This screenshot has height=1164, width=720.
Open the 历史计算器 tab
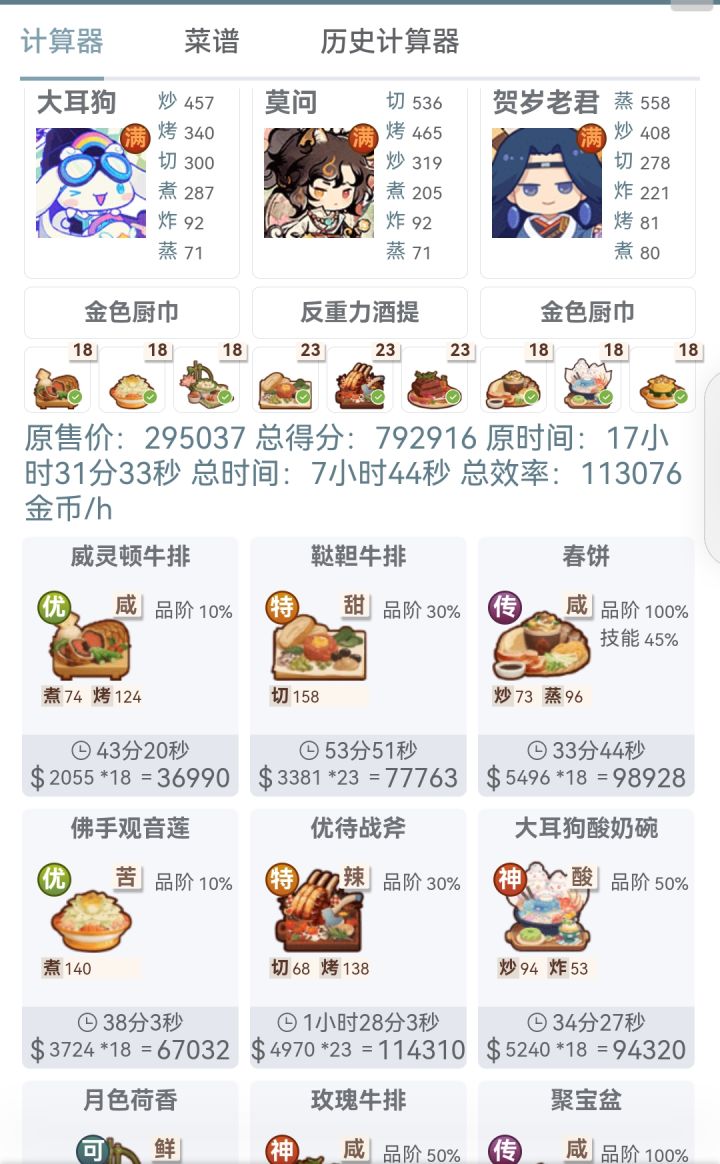tap(390, 42)
